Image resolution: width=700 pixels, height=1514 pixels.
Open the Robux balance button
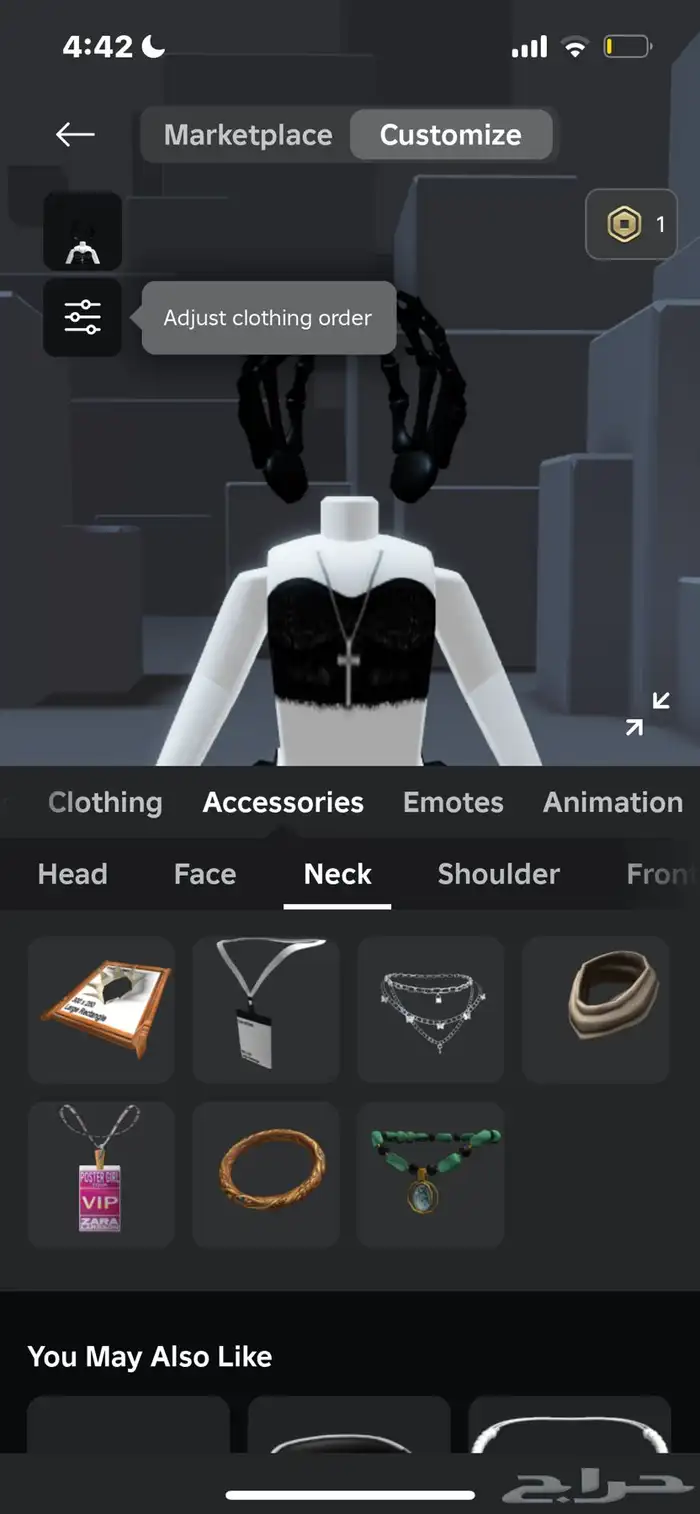pos(631,225)
